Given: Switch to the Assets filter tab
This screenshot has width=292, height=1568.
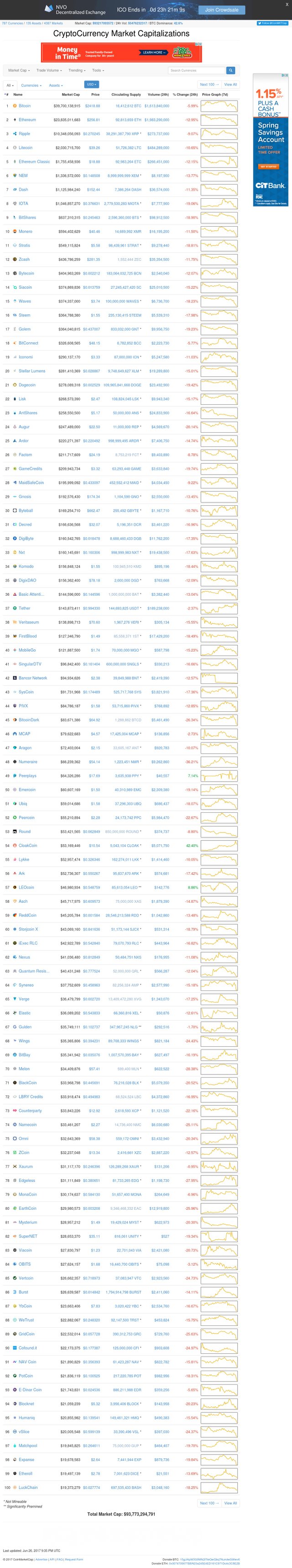Looking at the screenshot, I should pos(55,85).
